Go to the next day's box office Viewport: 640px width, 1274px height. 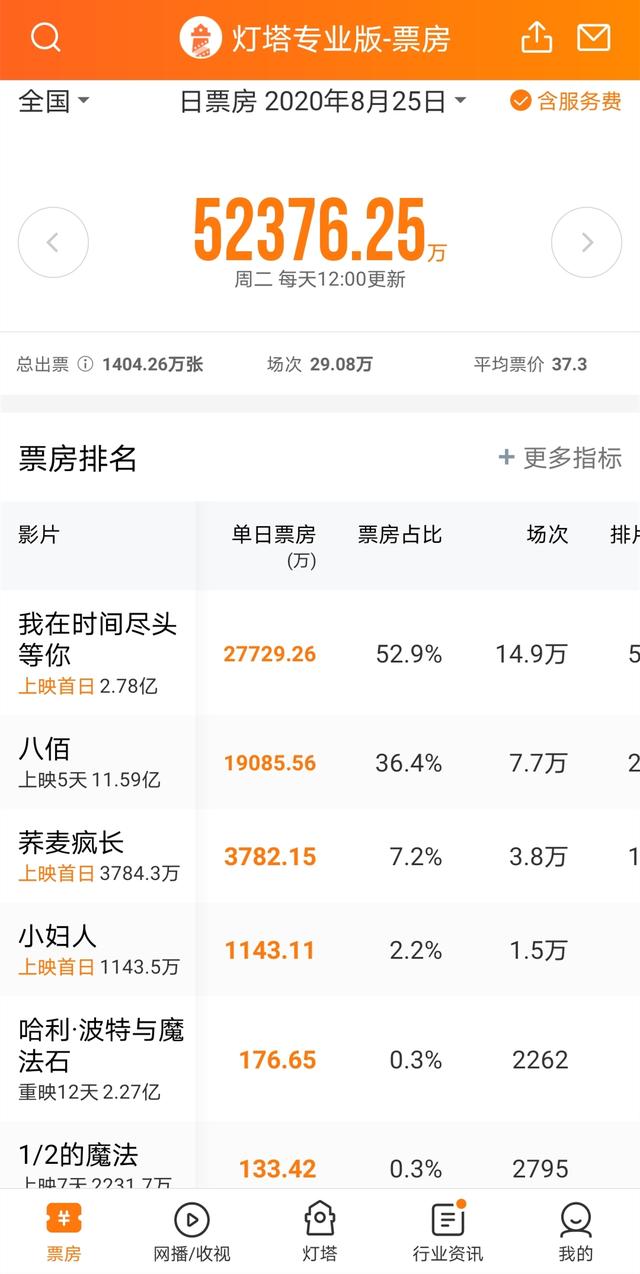tap(587, 242)
